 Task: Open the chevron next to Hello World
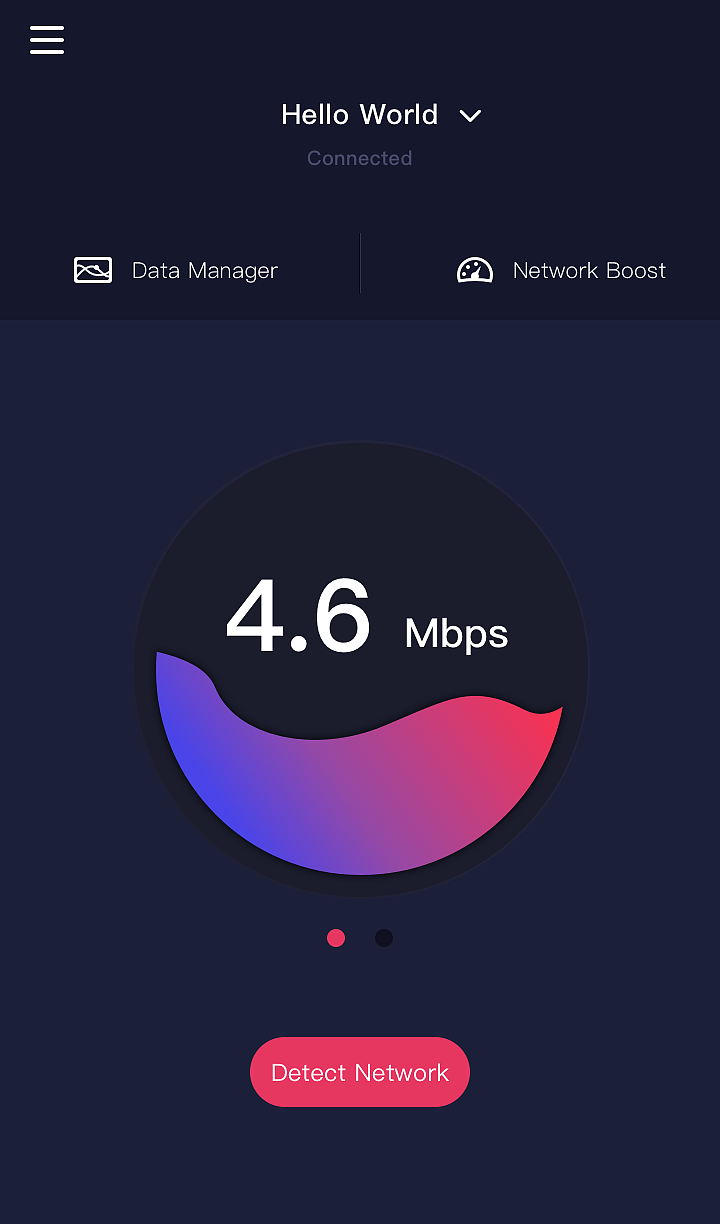pyautogui.click(x=470, y=116)
